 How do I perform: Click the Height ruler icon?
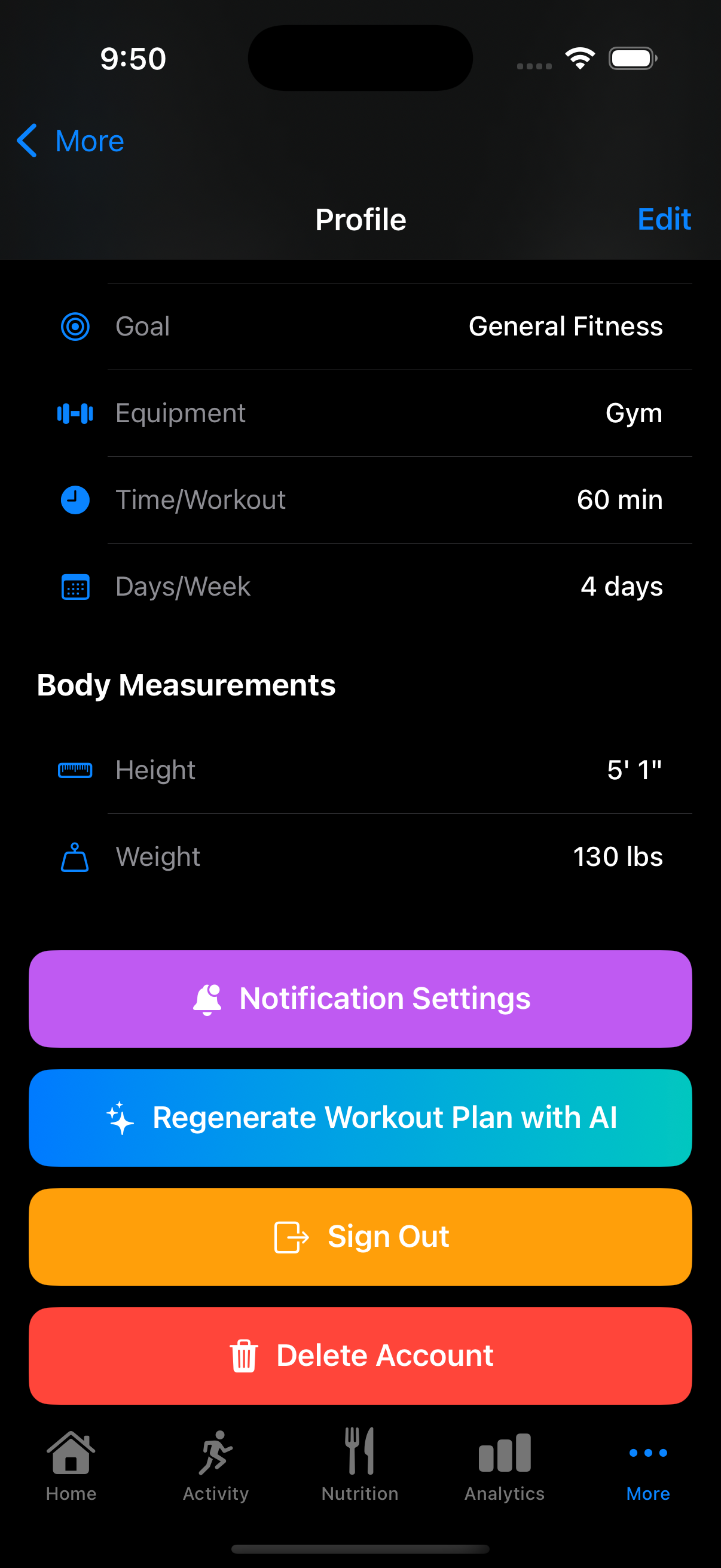point(74,770)
